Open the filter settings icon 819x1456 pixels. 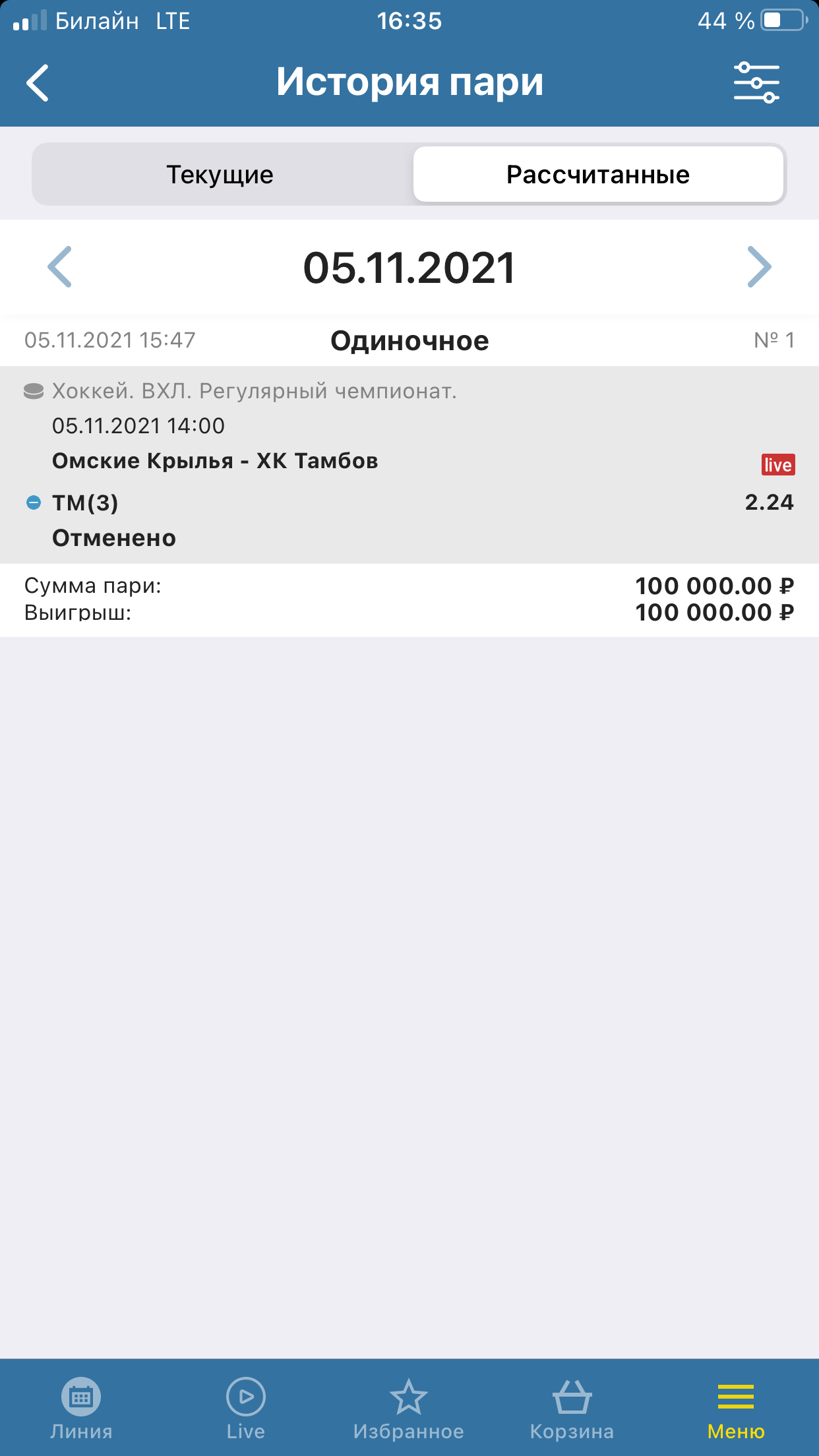pos(756,82)
